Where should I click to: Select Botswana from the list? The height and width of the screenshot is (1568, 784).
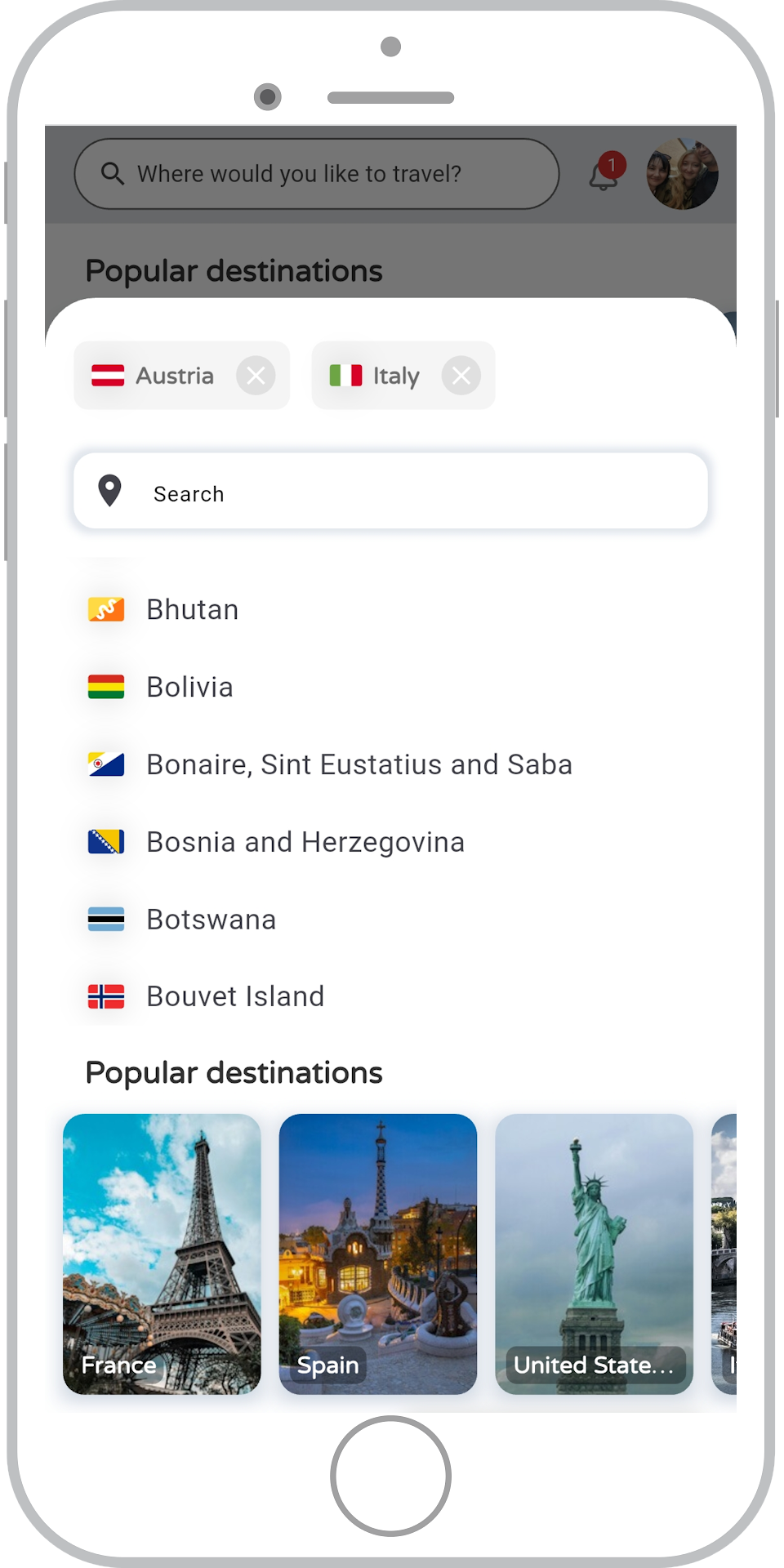pyautogui.click(x=211, y=920)
